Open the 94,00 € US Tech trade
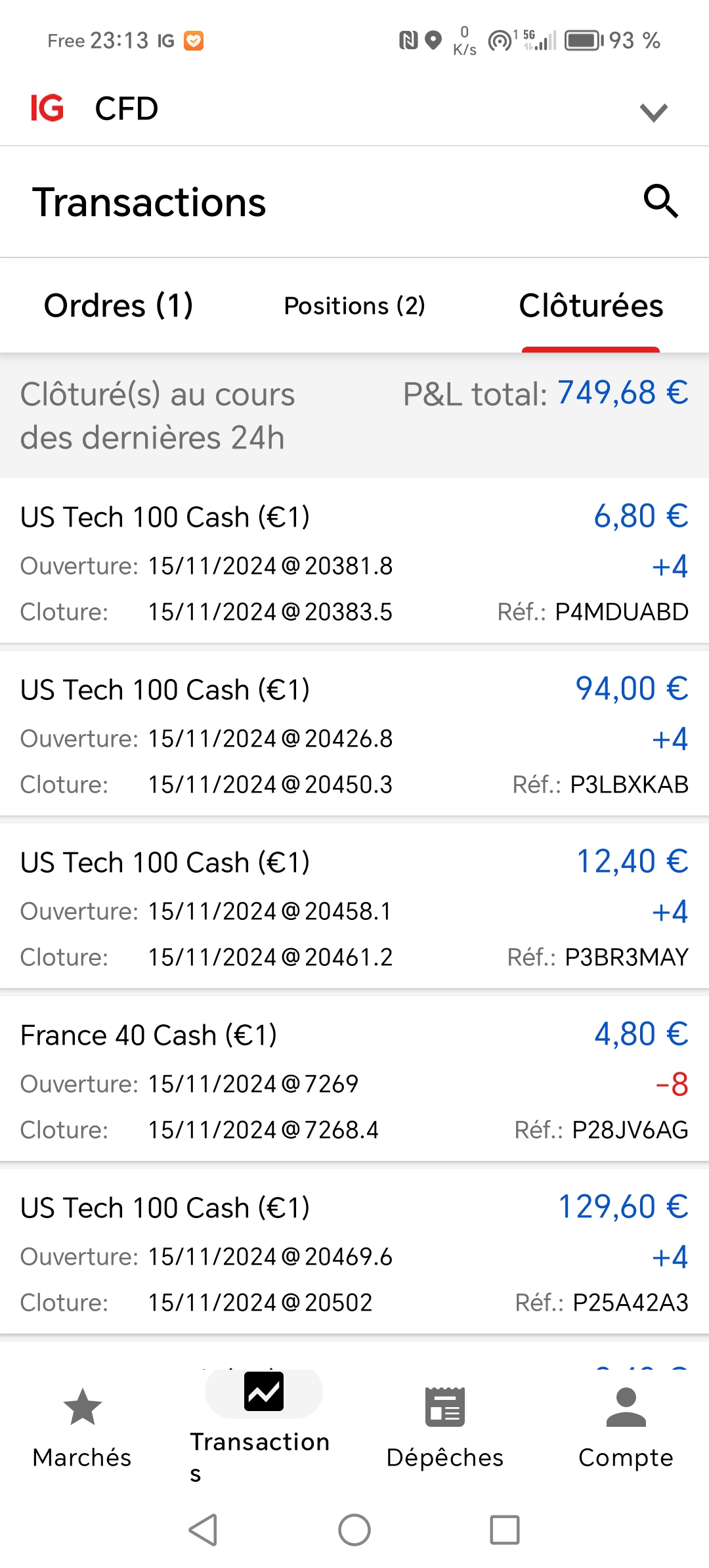The image size is (709, 1568). tap(354, 736)
